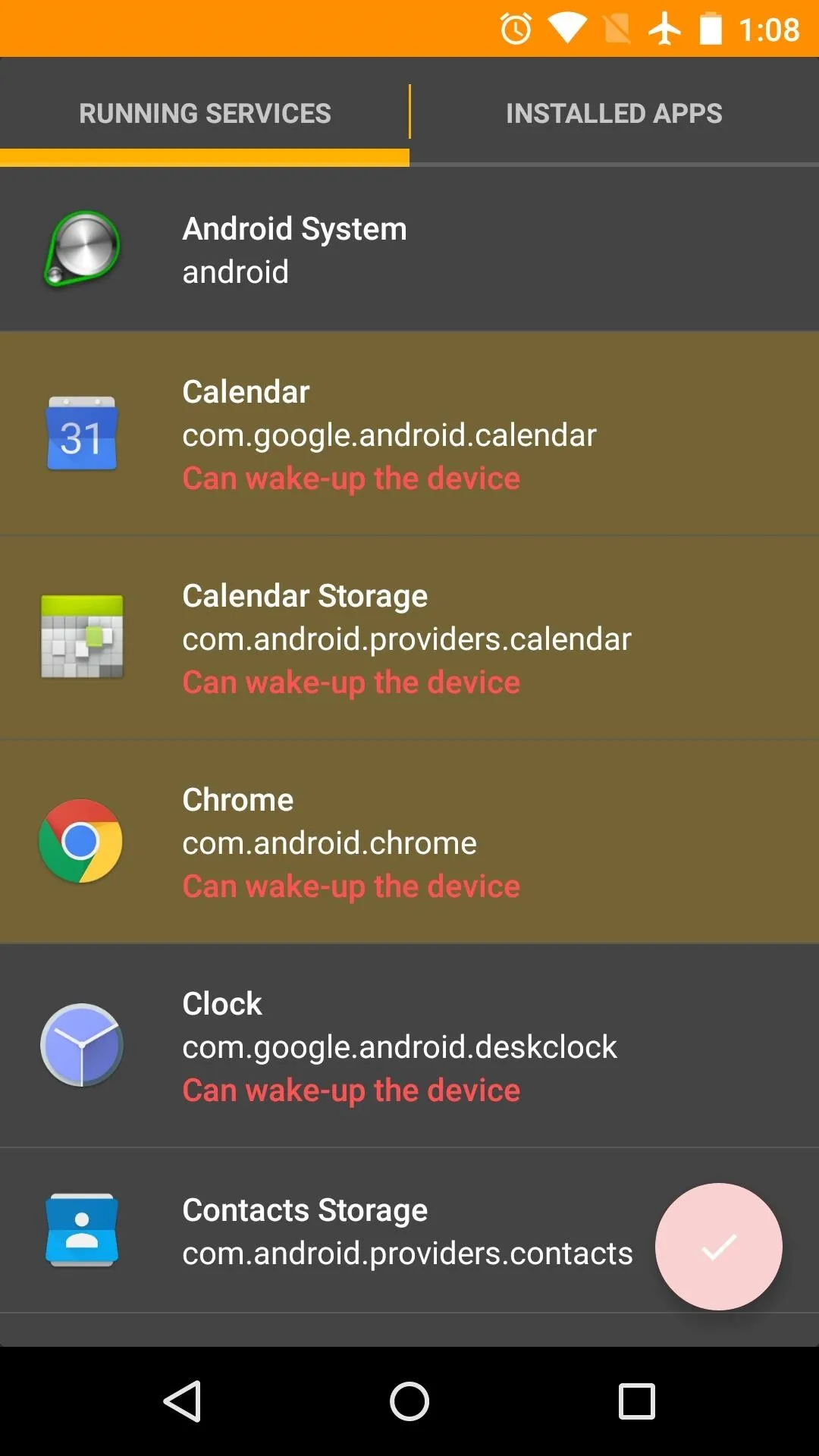
Task: Choose the Chrome row
Action: click(409, 842)
